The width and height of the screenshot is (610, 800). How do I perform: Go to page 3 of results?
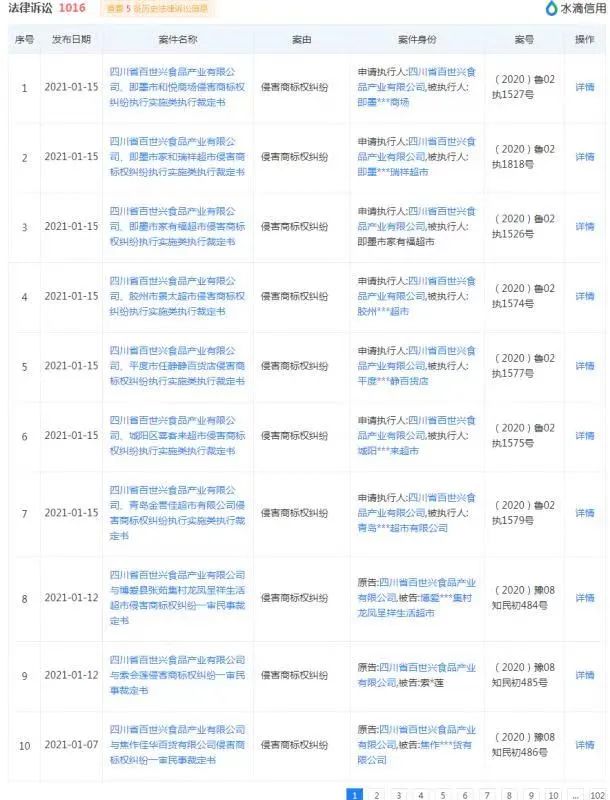point(398,795)
